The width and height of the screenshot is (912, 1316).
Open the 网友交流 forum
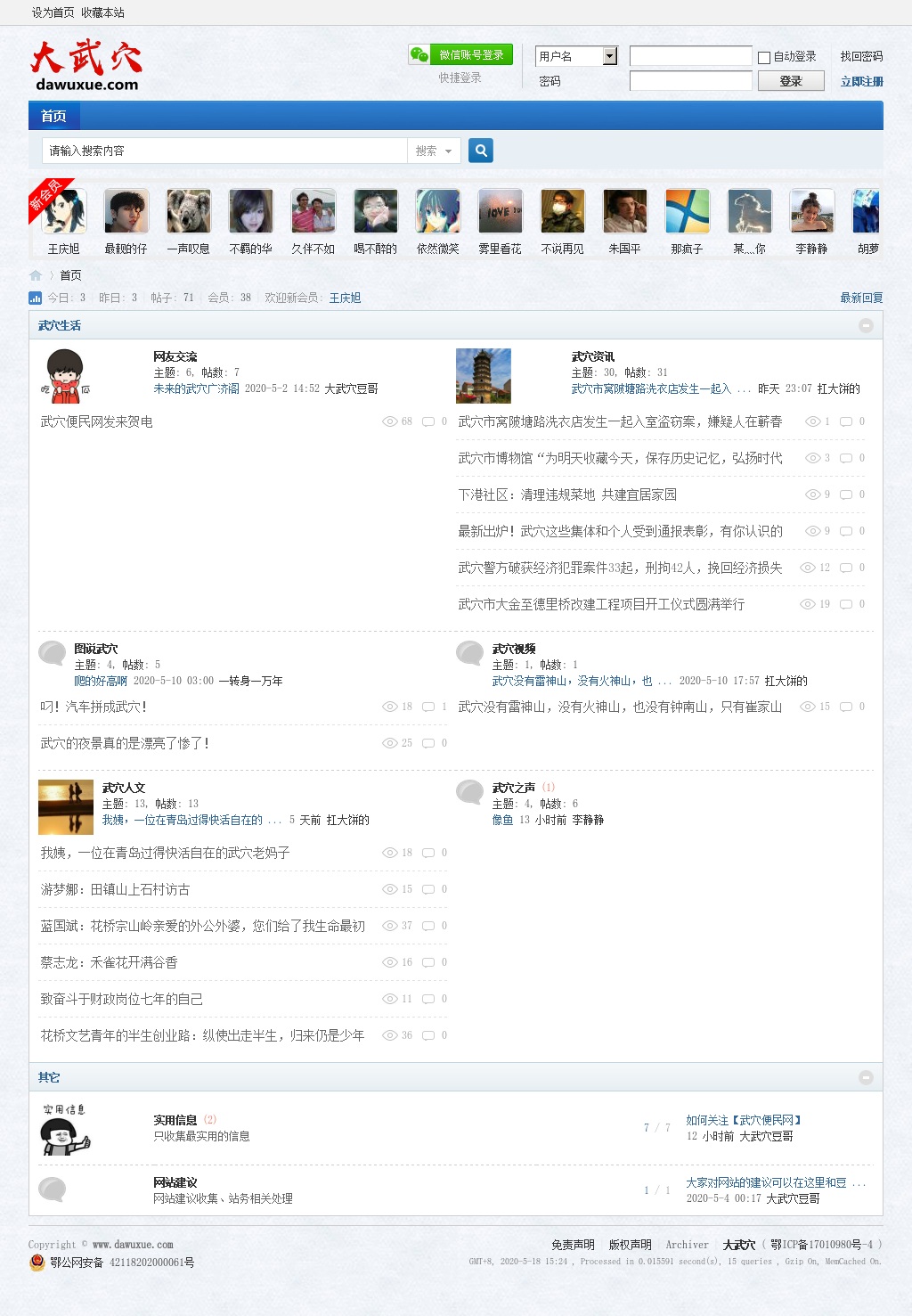[175, 356]
